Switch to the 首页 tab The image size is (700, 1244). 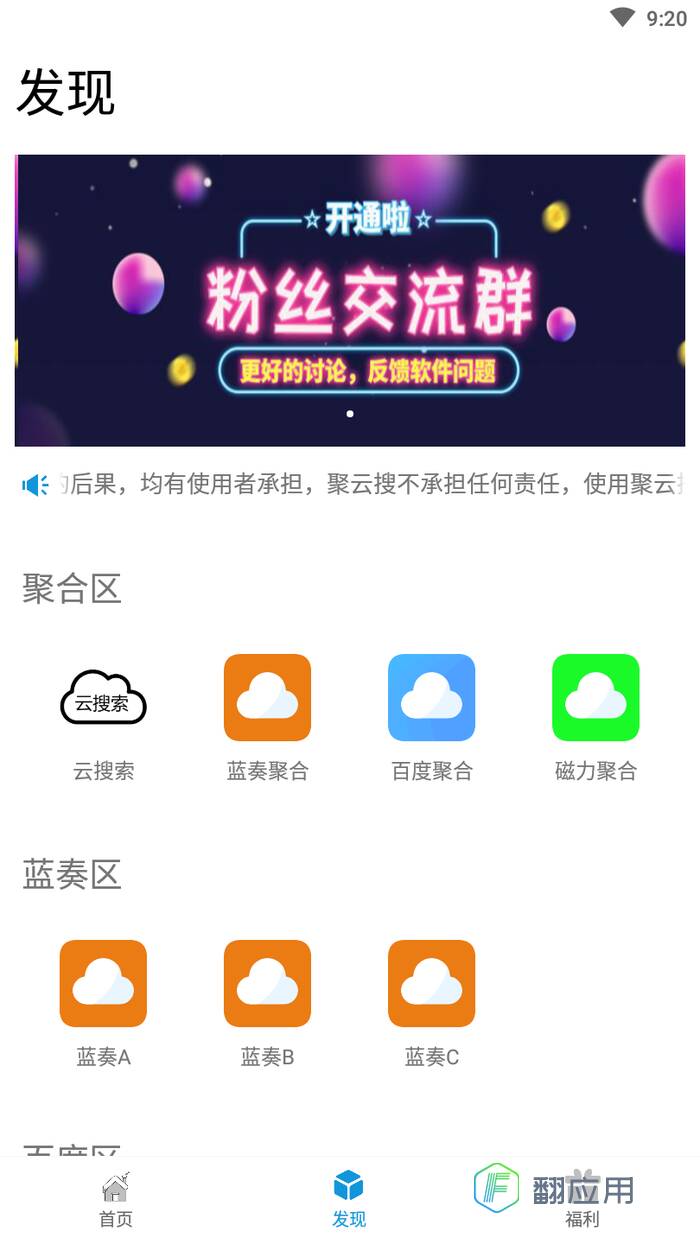pyautogui.click(x=116, y=1199)
